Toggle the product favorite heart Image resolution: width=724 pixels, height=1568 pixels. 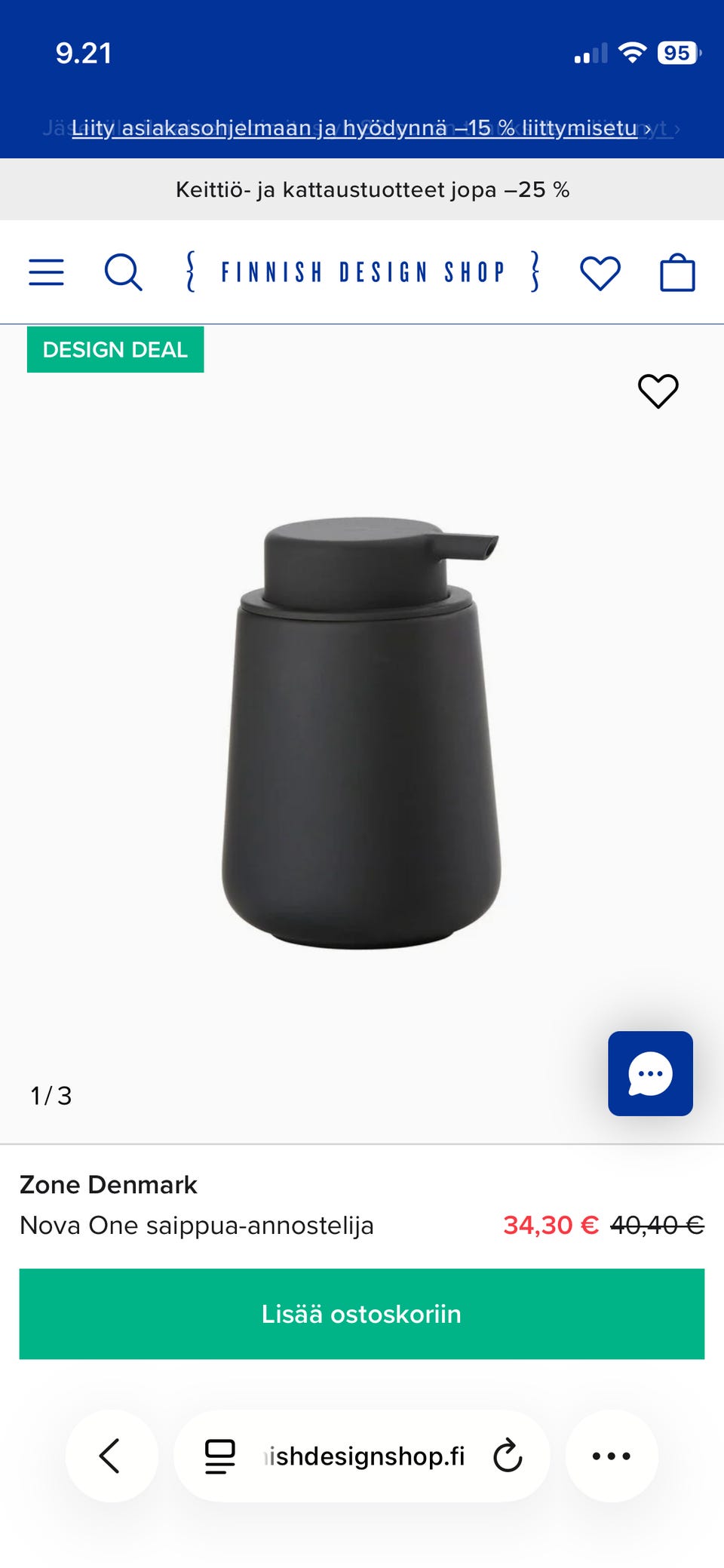click(x=658, y=391)
